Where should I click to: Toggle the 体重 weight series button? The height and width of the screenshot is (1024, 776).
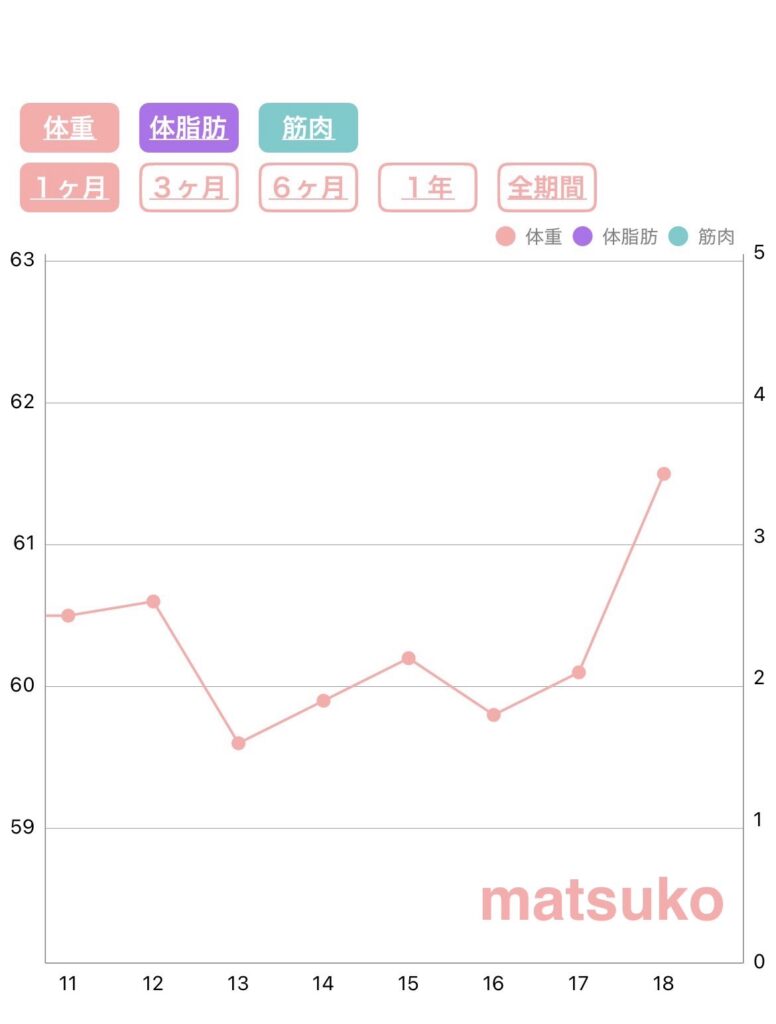point(69,128)
